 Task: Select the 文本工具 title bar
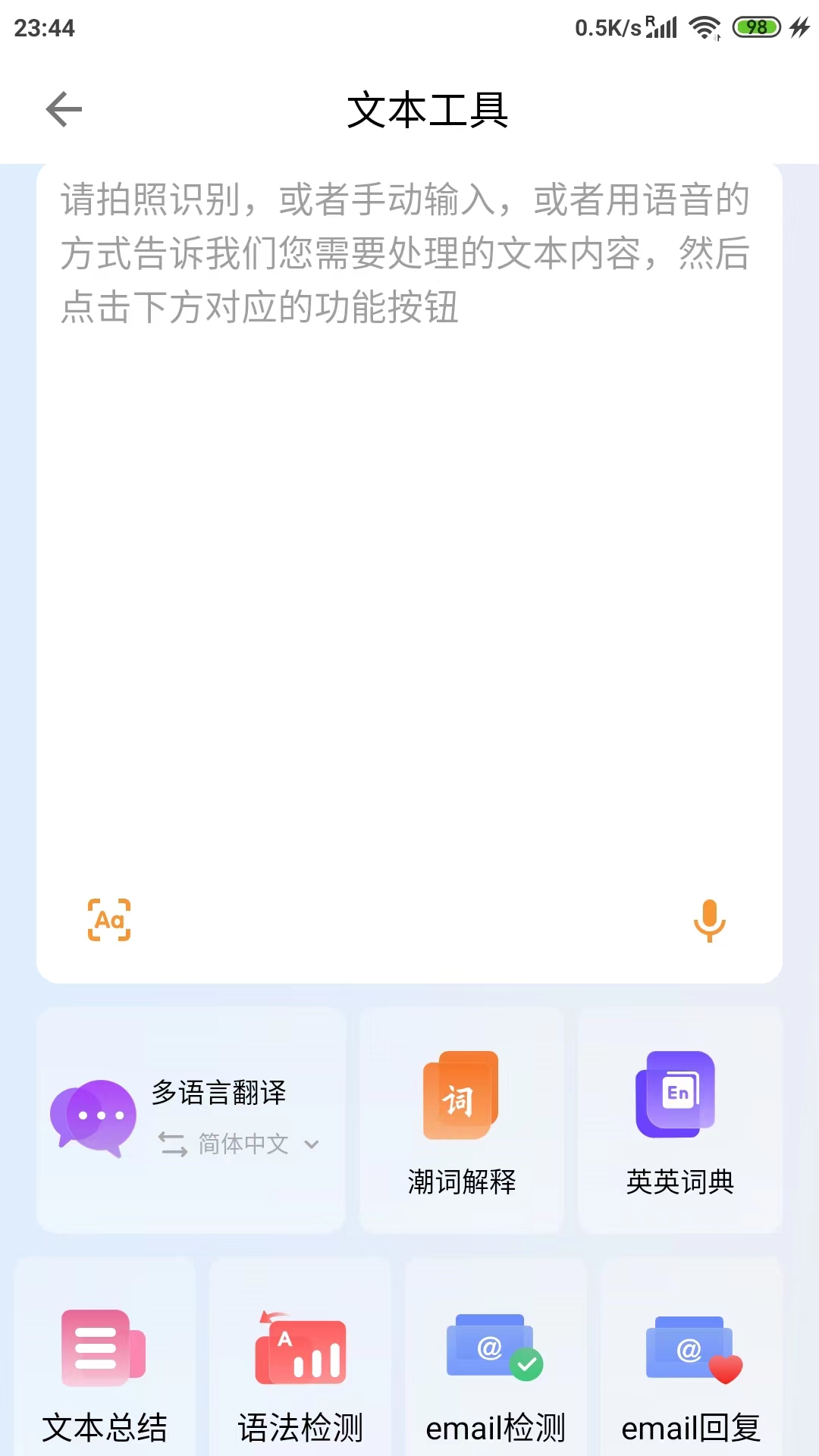[427, 109]
